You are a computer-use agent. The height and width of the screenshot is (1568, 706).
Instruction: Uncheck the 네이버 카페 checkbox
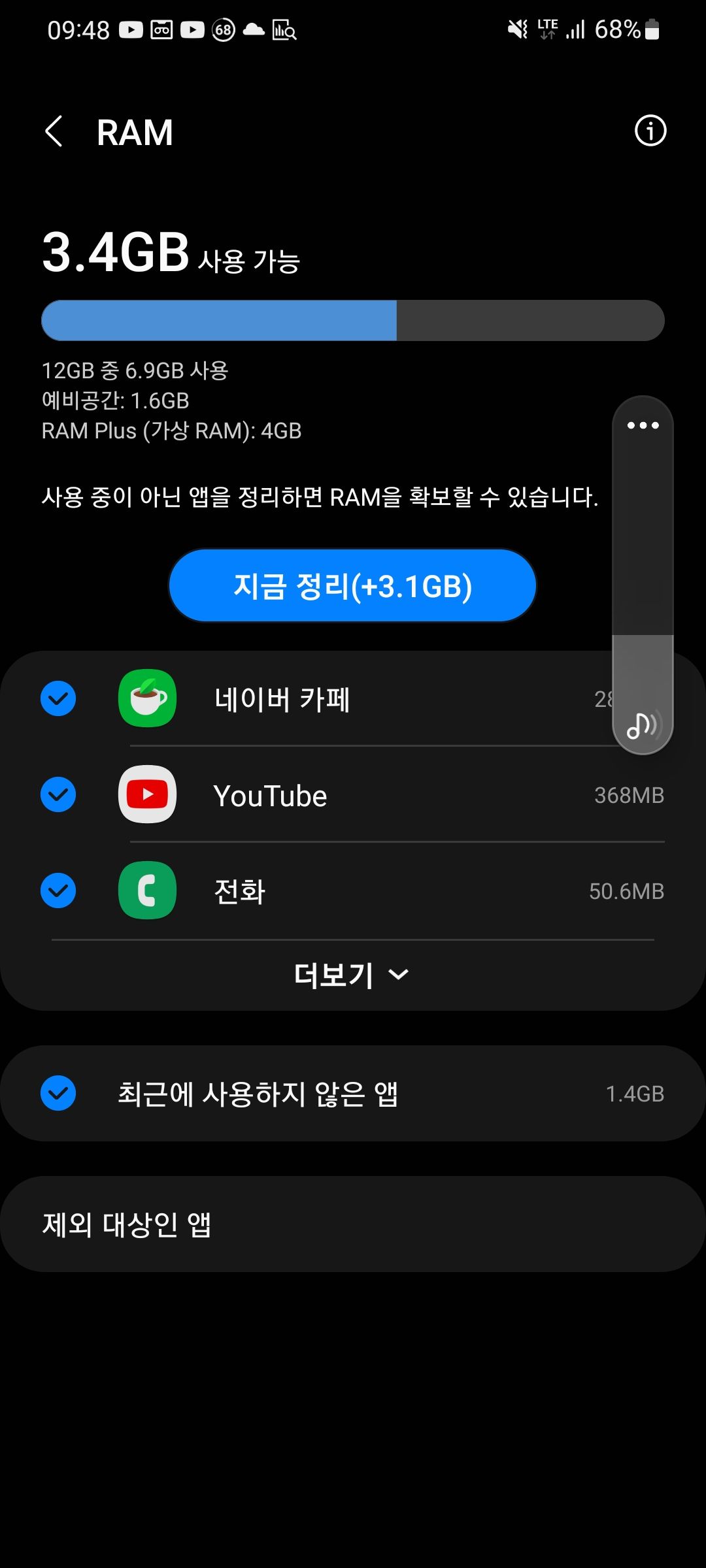(x=58, y=698)
